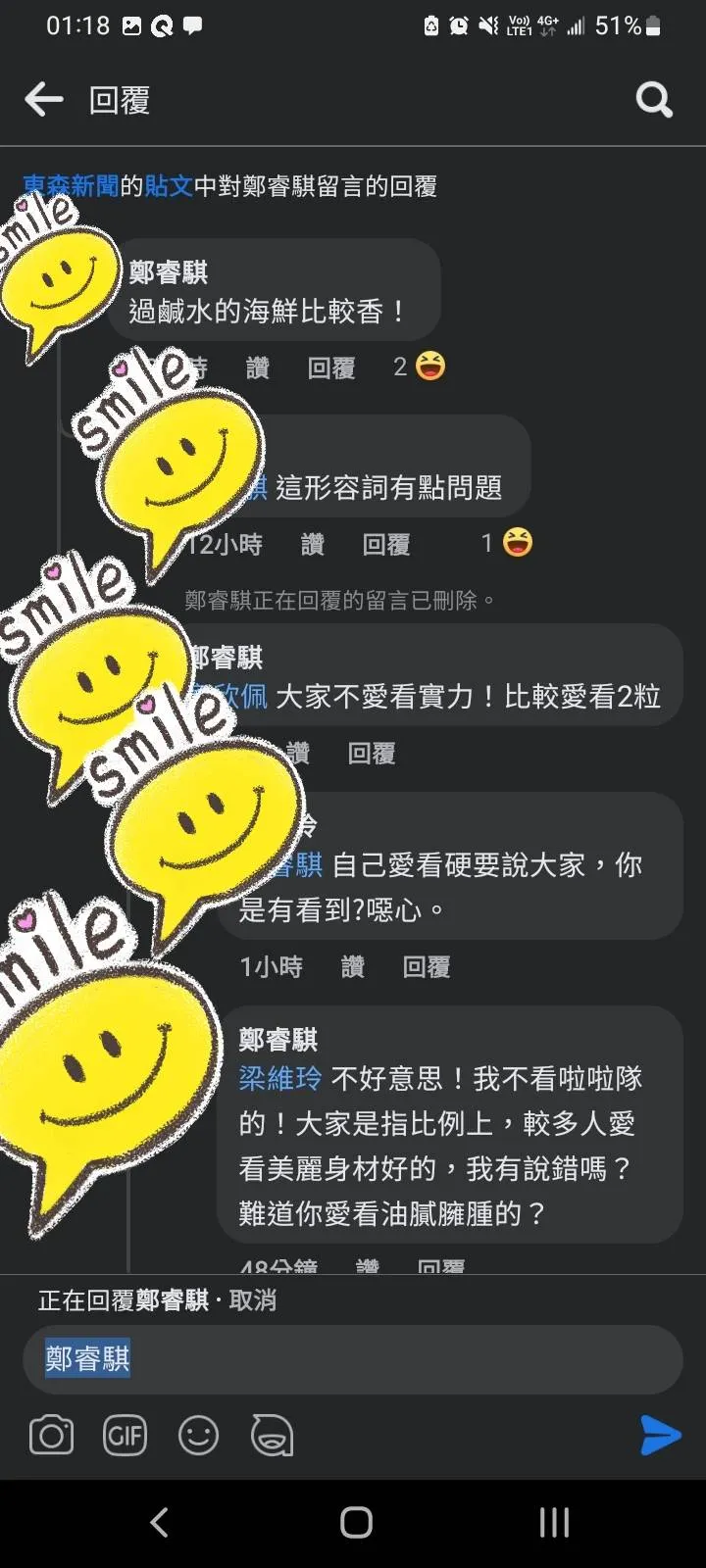Tap 取消 to cancel replying to 鄭睿騏
Viewport: 706px width, 1568px height.
(253, 1300)
